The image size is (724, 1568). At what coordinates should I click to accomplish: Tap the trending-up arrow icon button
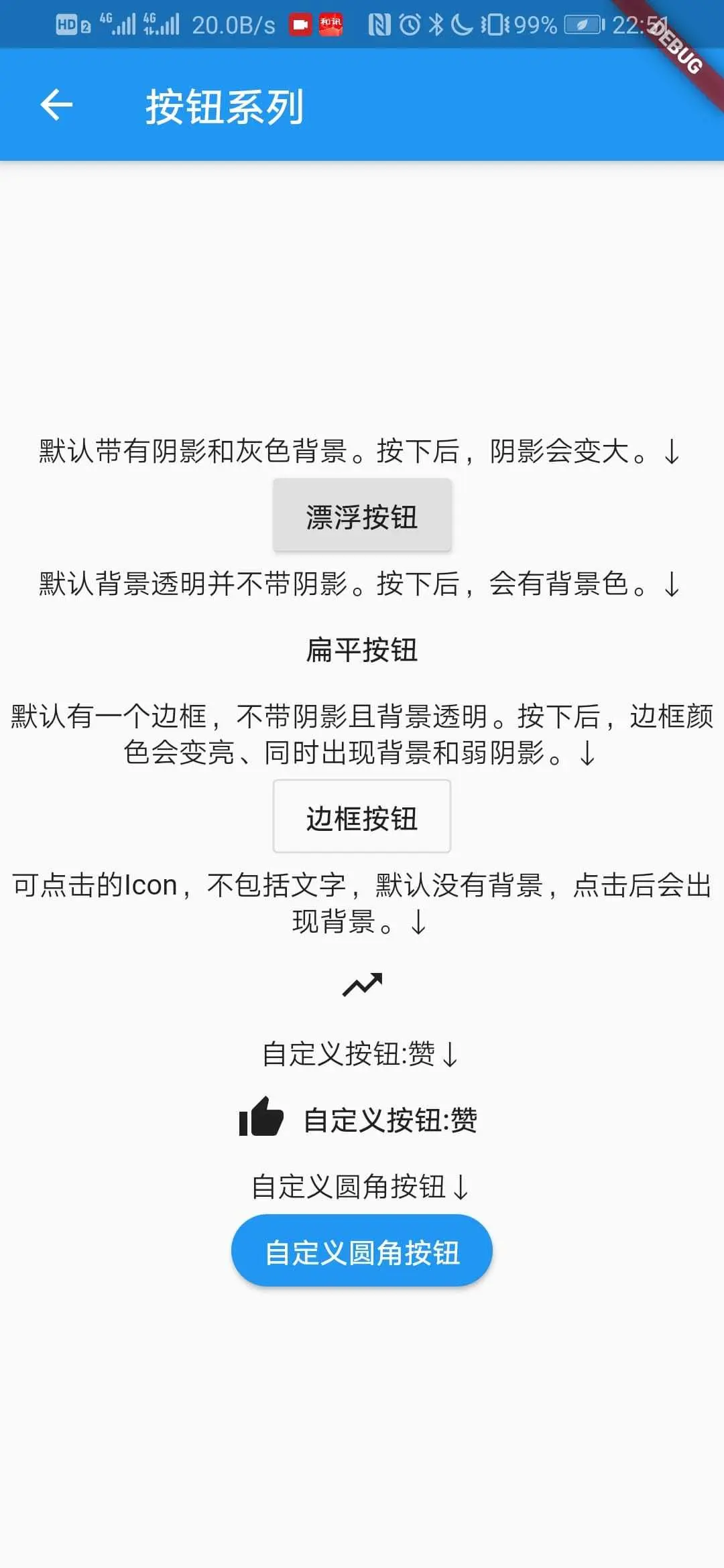pyautogui.click(x=362, y=984)
